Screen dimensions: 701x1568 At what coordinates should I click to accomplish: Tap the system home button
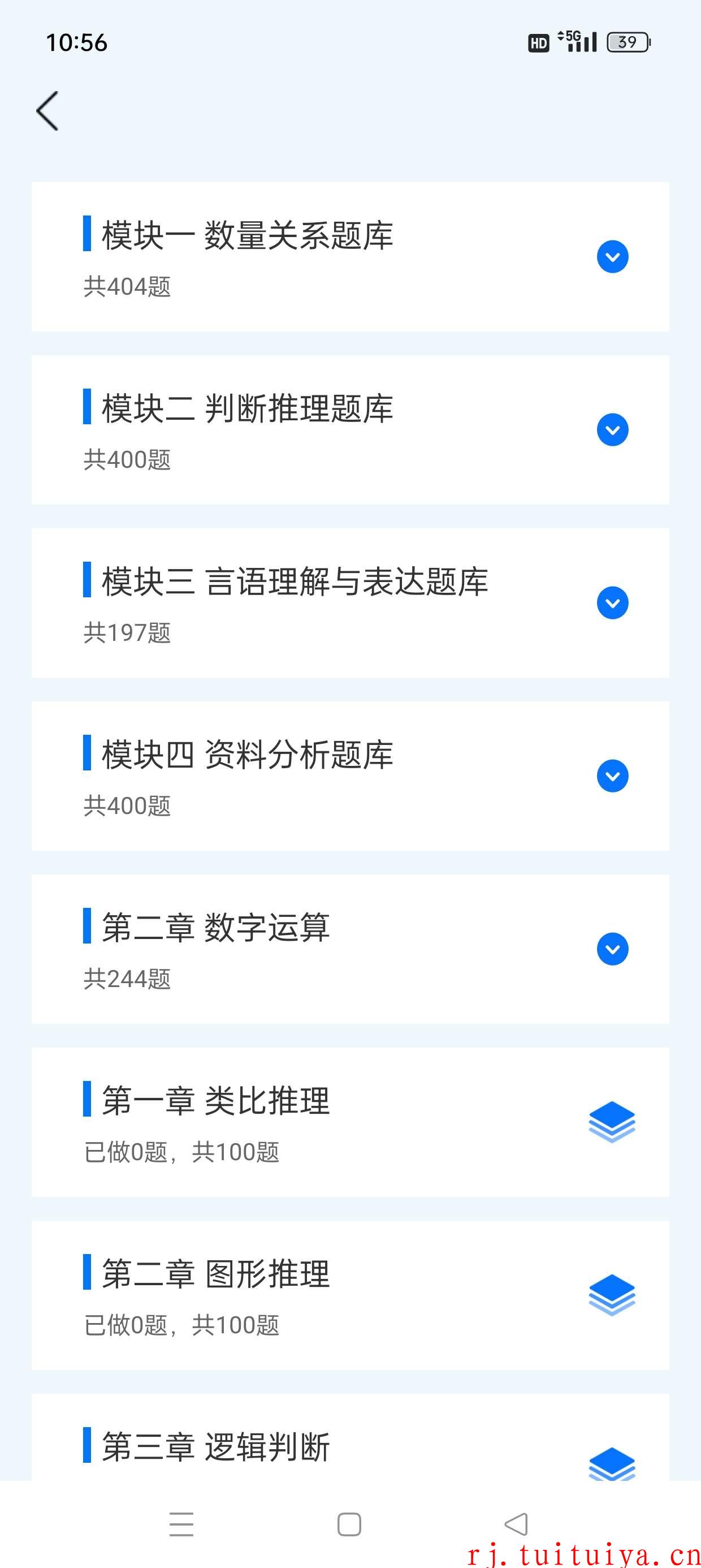(x=349, y=1524)
